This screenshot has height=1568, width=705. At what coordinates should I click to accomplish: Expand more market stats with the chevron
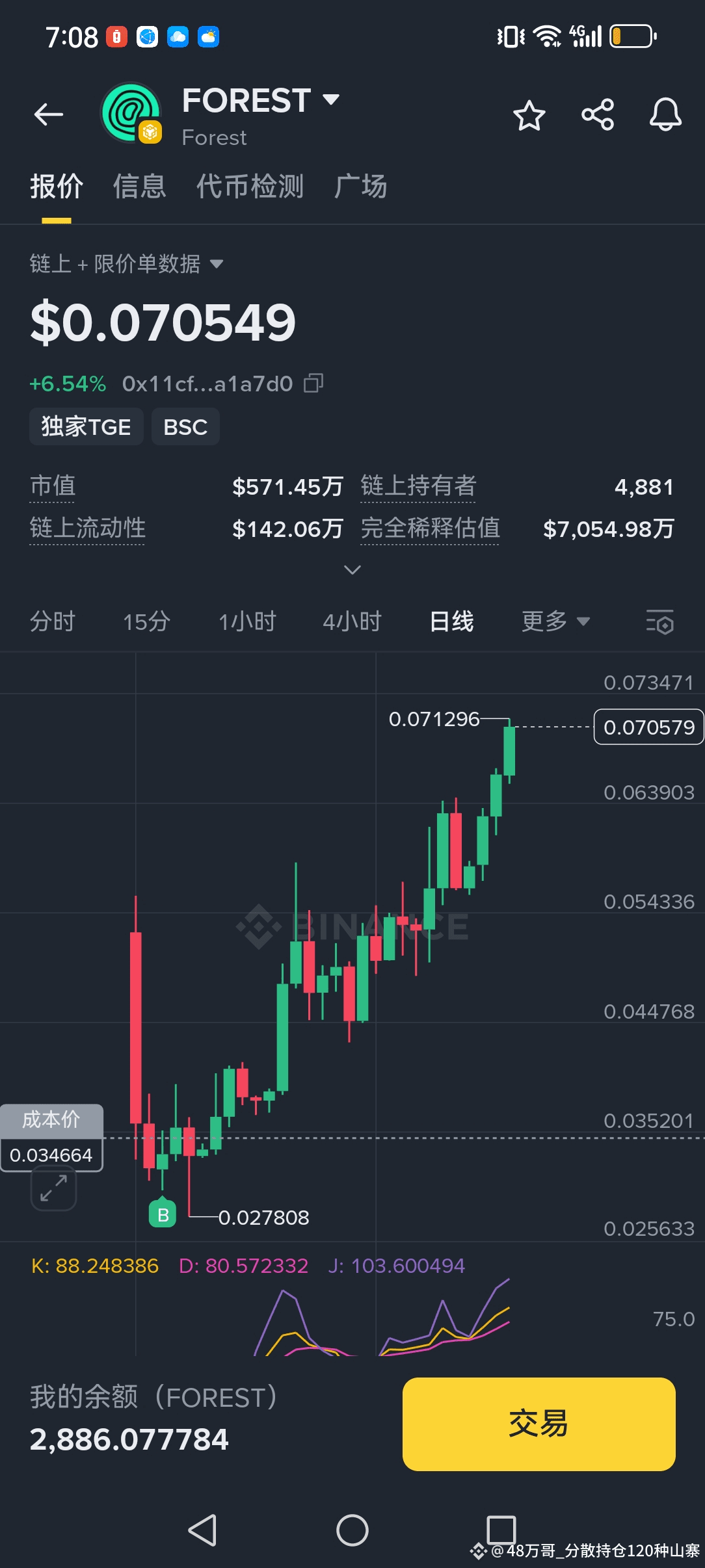352,570
